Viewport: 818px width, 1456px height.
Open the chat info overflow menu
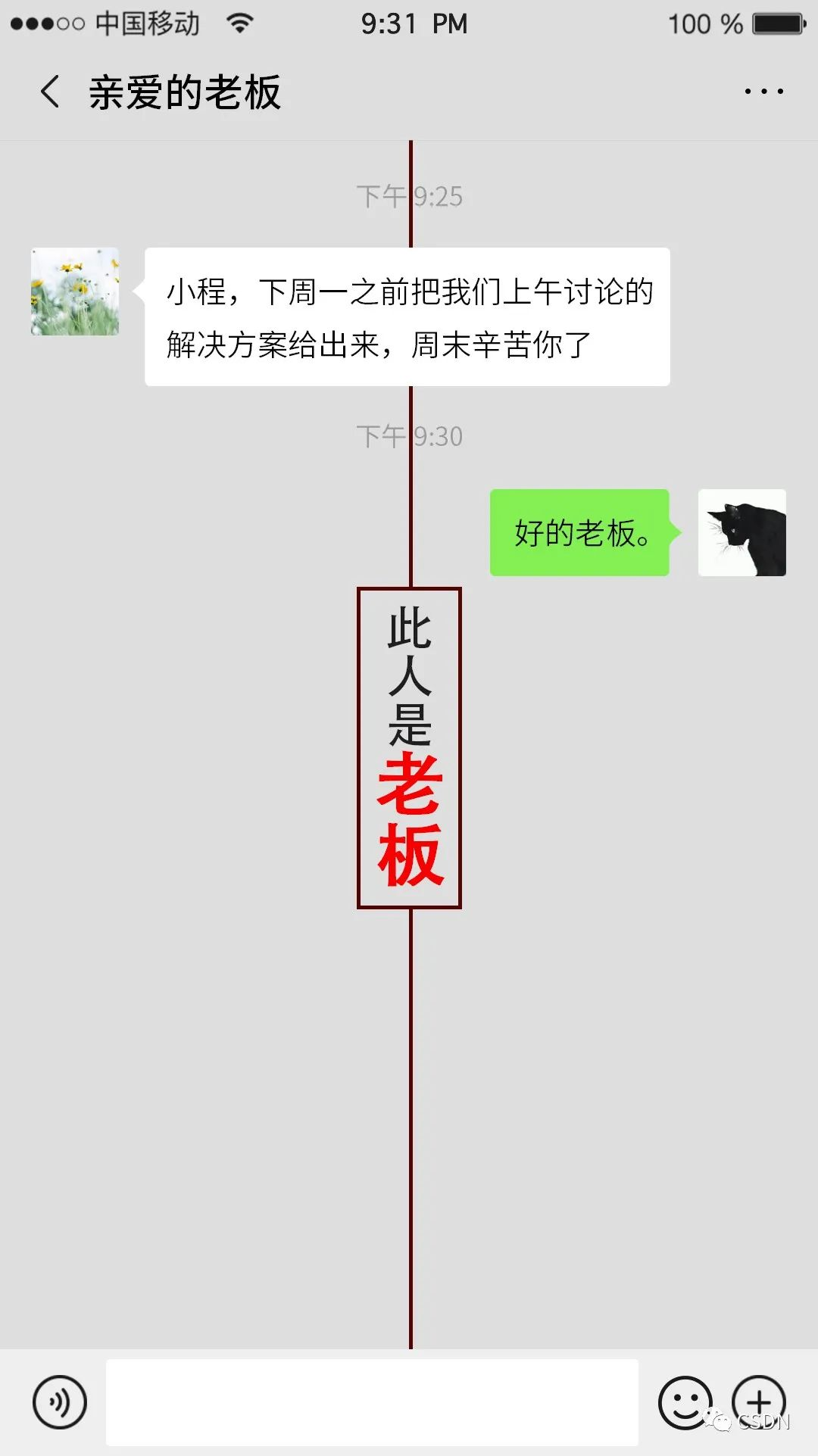click(x=763, y=92)
